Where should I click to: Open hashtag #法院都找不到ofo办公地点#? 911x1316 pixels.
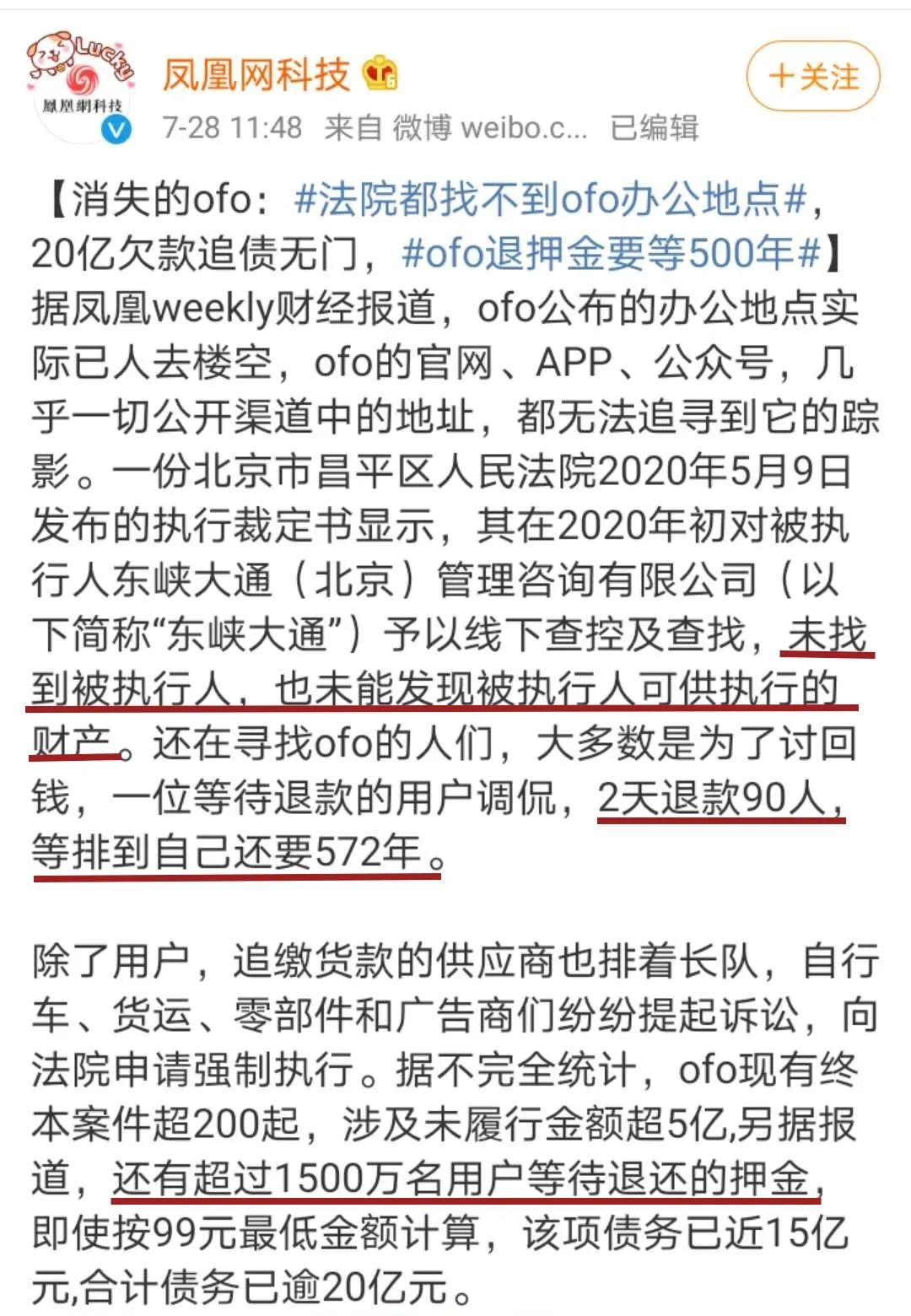pyautogui.click(x=551, y=200)
